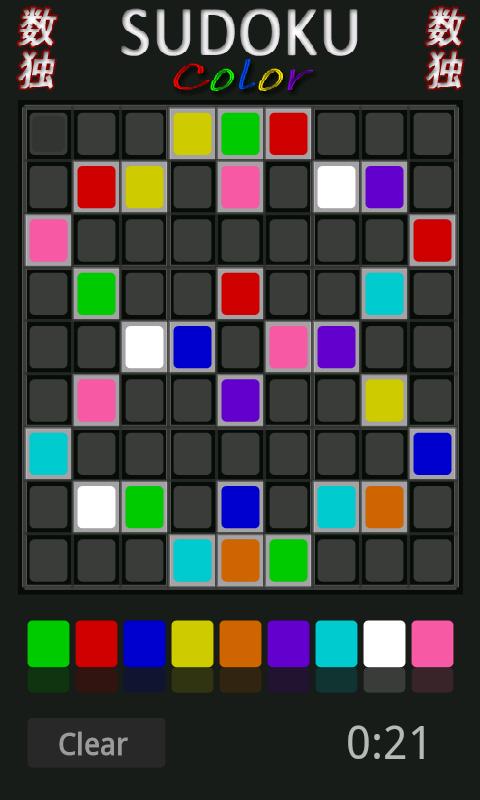Tap the empty bottom-right corner grid cell
Image resolution: width=480 pixels, height=800 pixels.
point(432,560)
